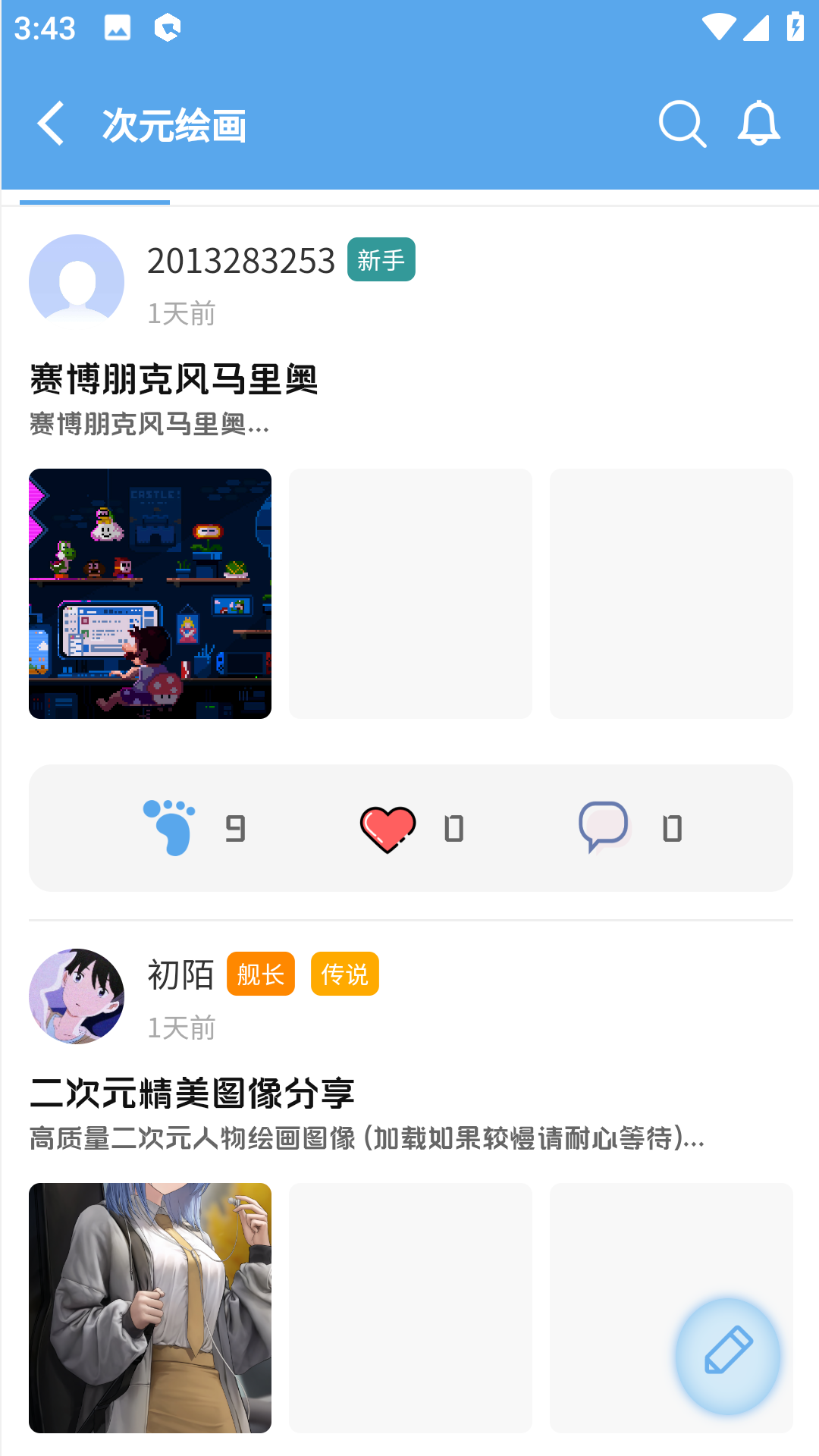This screenshot has width=819, height=1456.
Task: Click the 传说 badge beside 初陌's name
Action: pyautogui.click(x=344, y=973)
